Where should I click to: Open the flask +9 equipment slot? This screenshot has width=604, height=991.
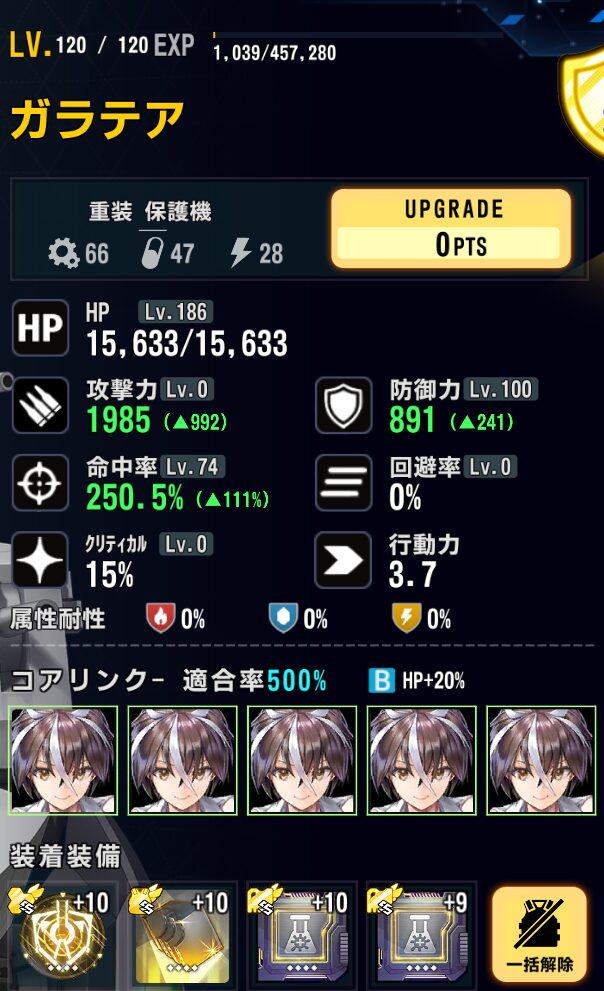(x=421, y=937)
